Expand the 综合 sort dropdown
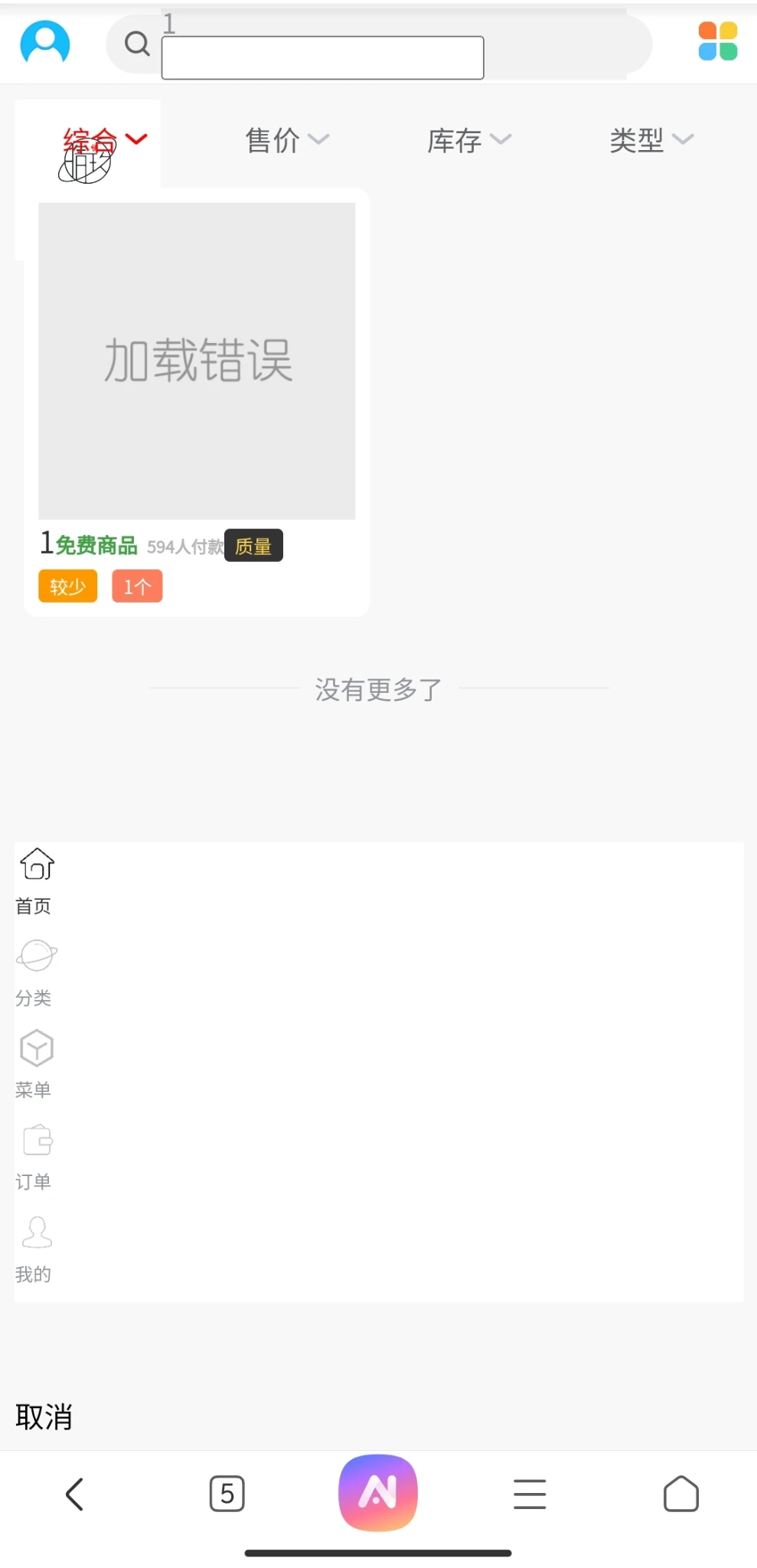The height and width of the screenshot is (1568, 757). (x=104, y=140)
